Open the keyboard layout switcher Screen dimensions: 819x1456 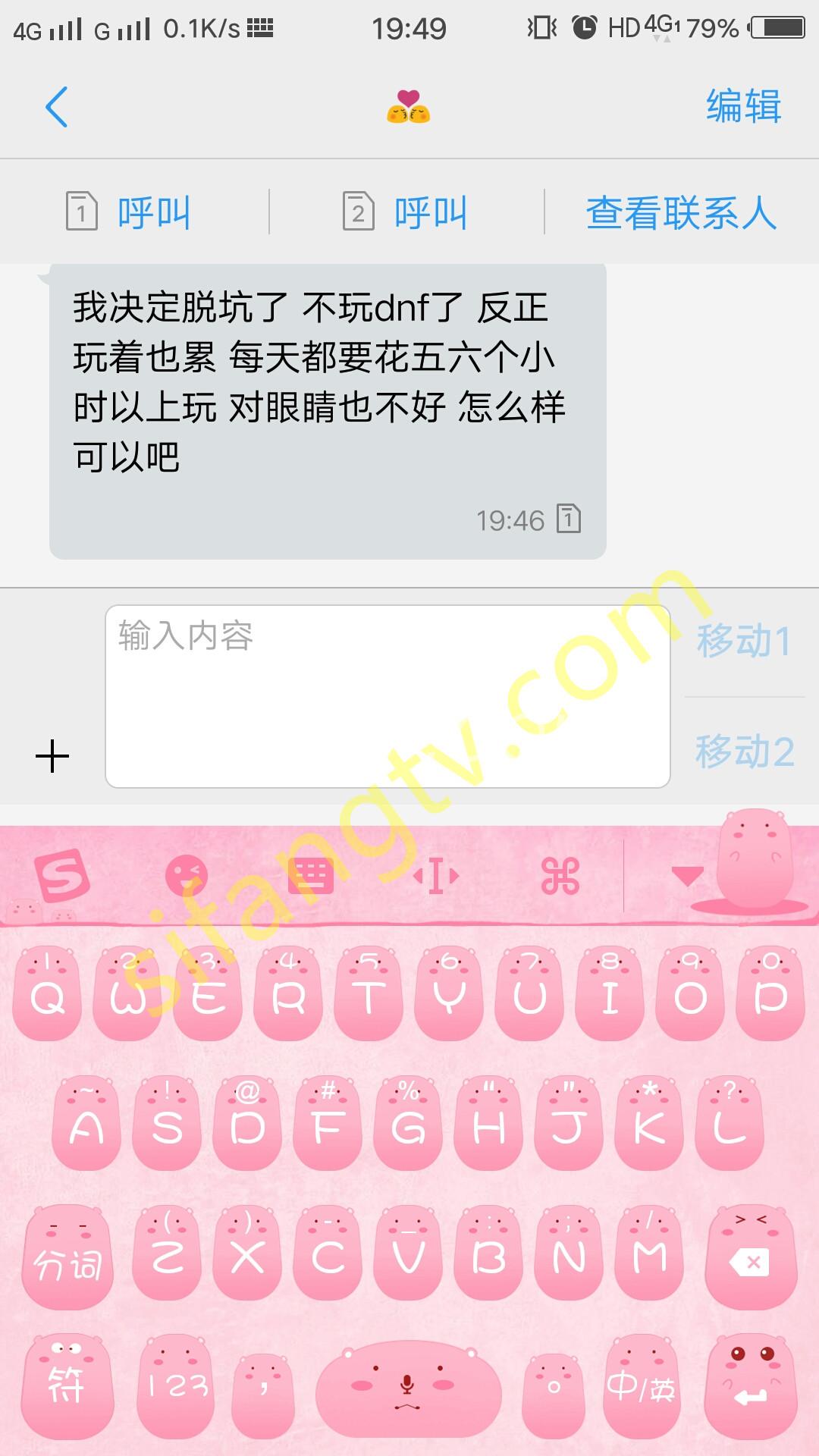point(310,876)
